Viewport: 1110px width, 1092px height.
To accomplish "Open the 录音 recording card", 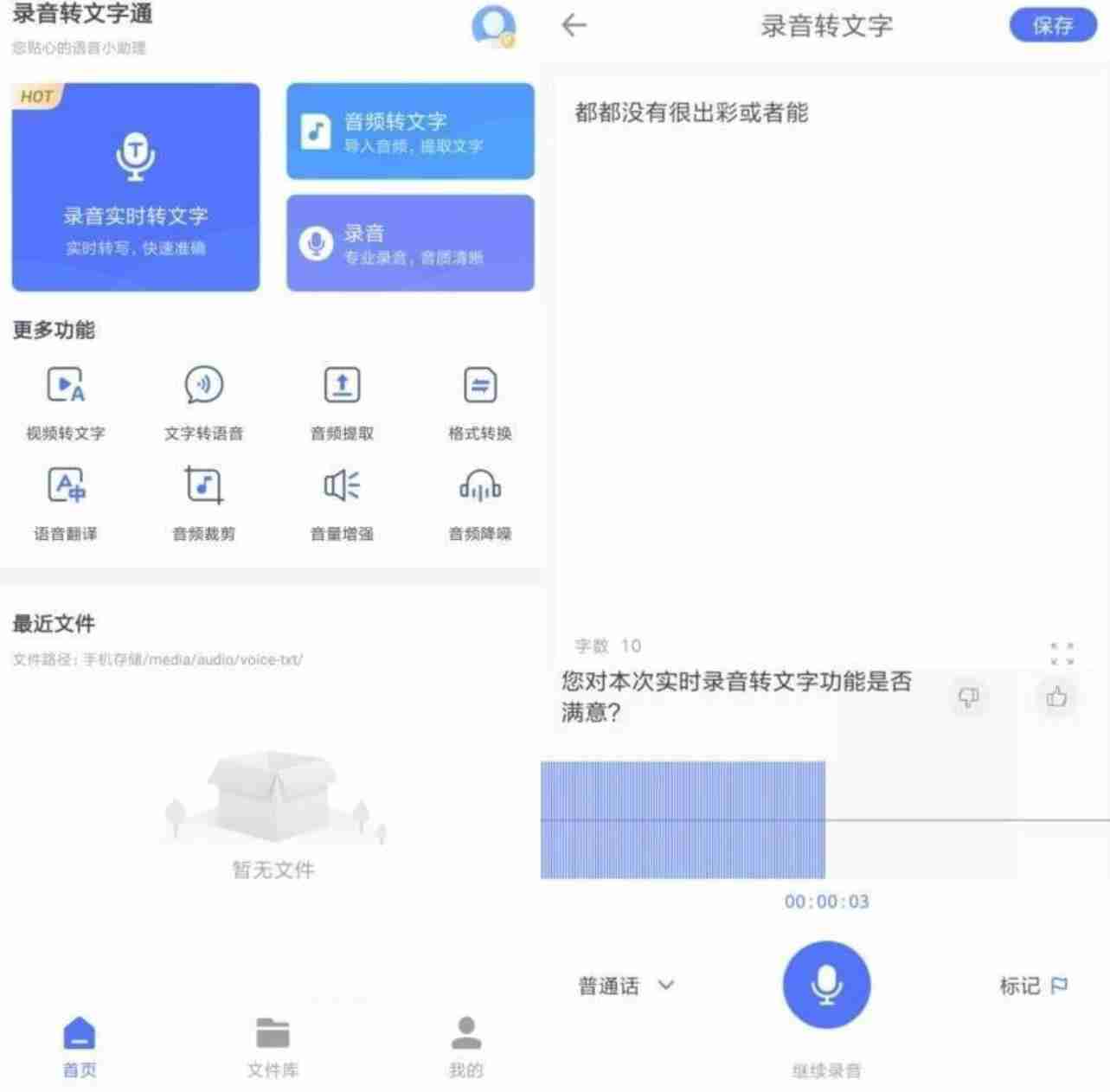I will (x=410, y=243).
